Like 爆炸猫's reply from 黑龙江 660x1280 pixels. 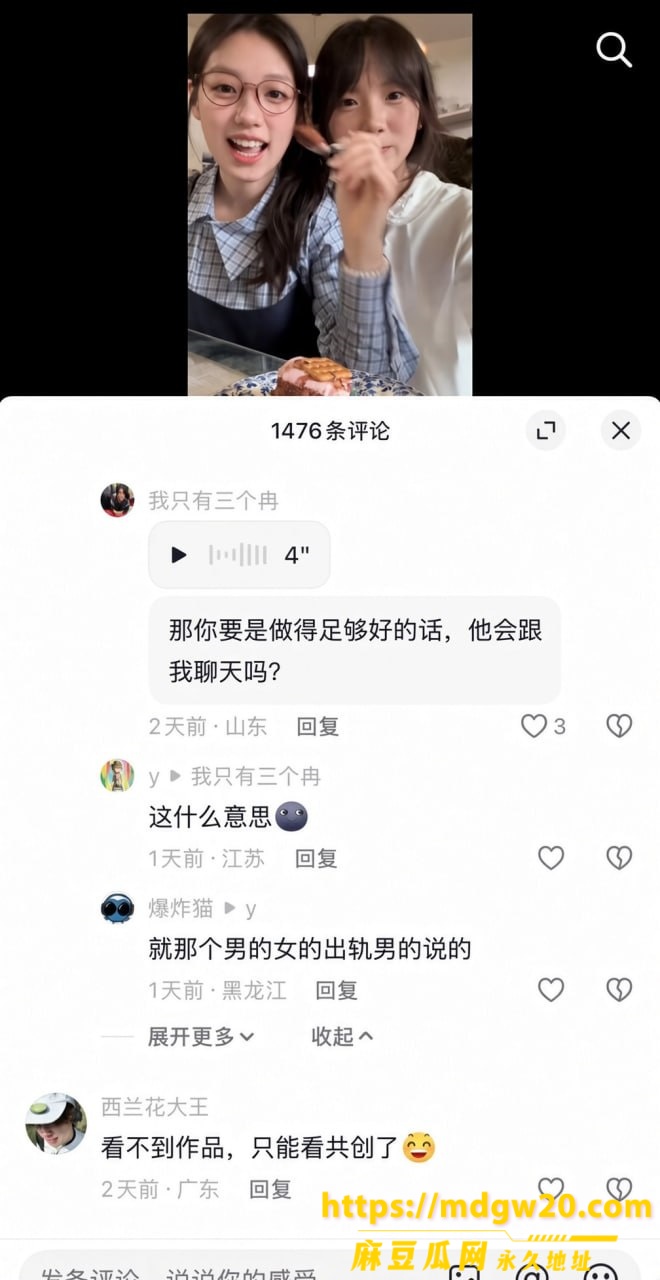tap(551, 990)
